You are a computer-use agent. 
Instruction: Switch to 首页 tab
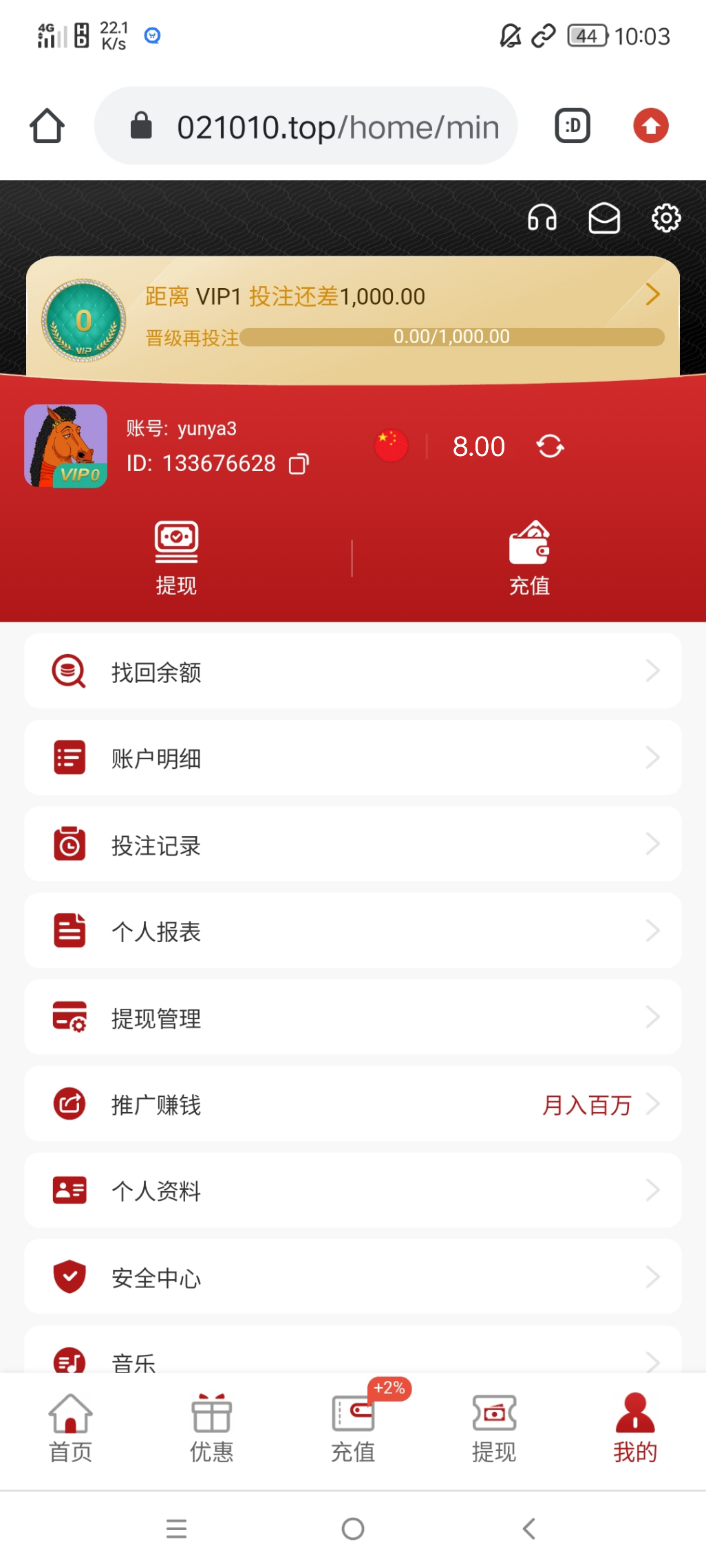point(70,1428)
